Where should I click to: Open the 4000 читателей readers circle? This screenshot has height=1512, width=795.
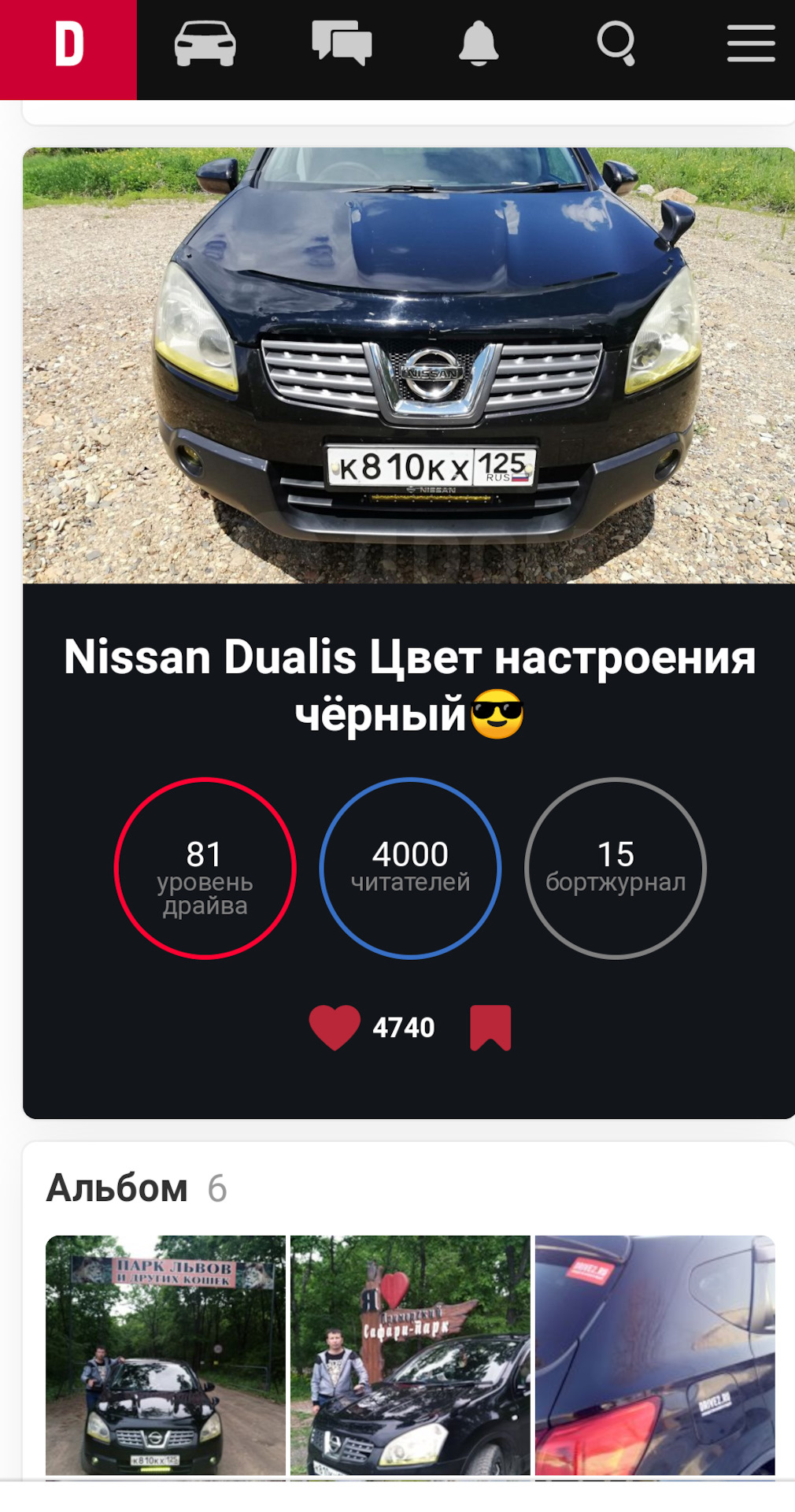coord(410,868)
